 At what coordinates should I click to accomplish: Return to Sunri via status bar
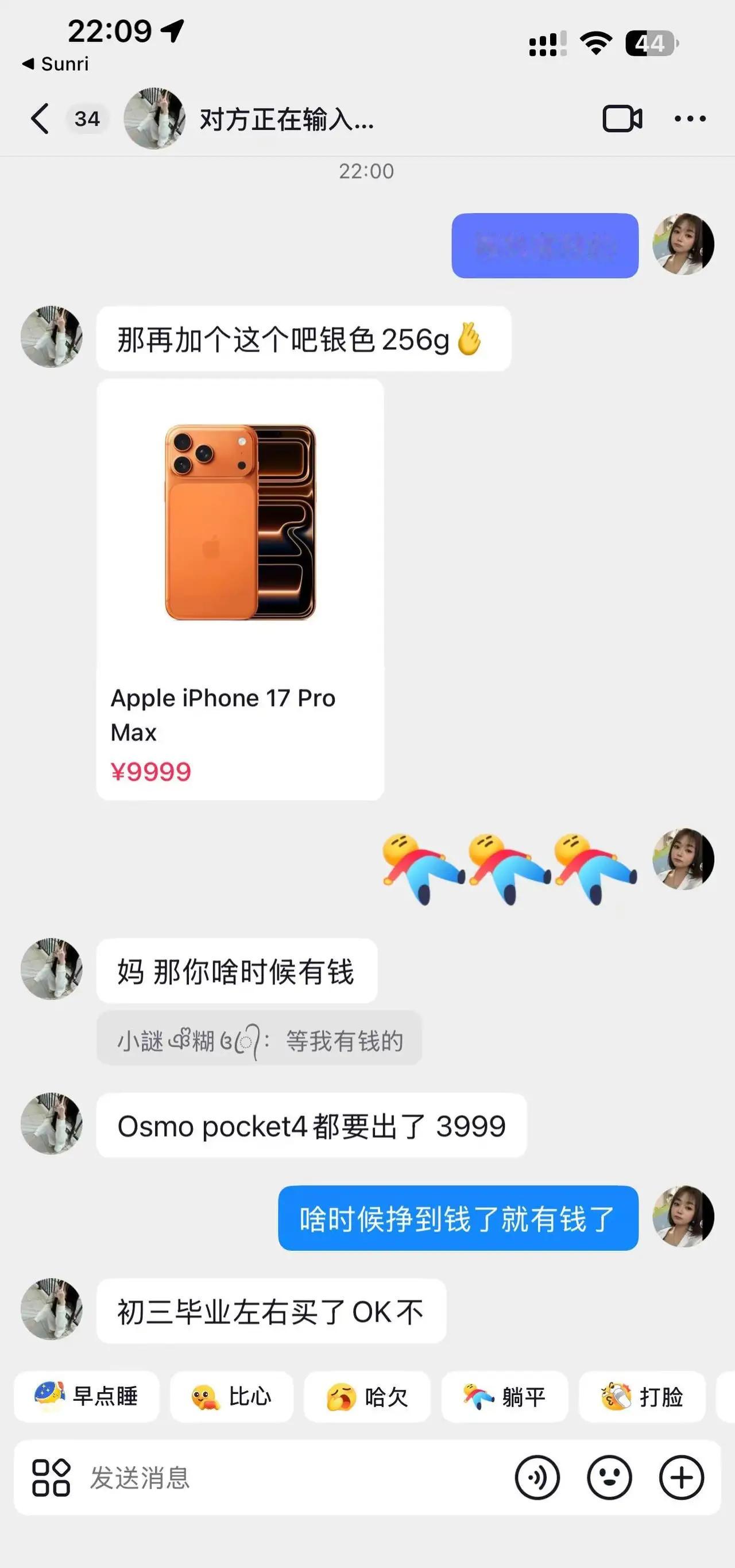(53, 63)
